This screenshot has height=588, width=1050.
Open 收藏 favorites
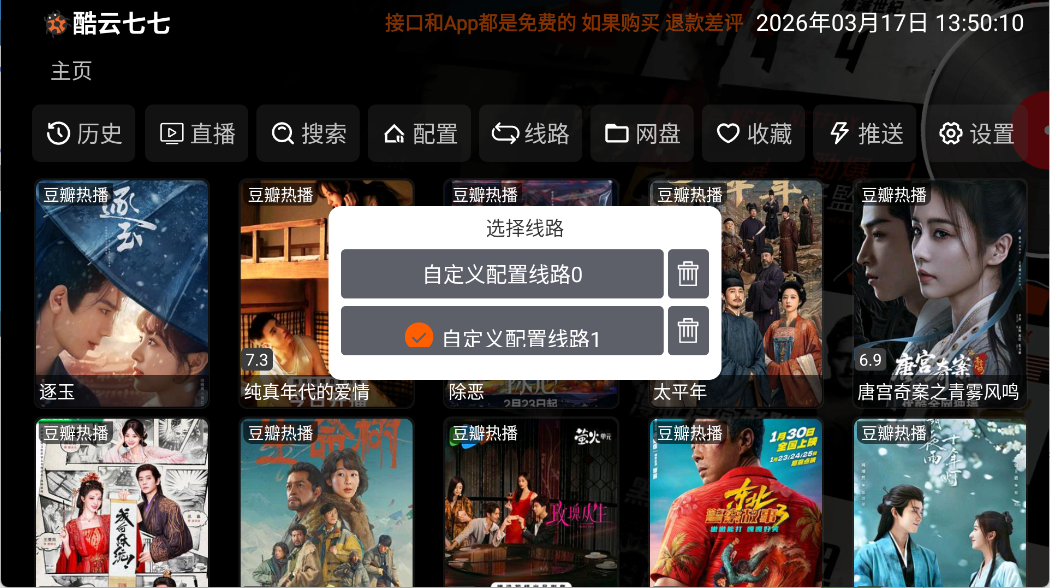754,134
